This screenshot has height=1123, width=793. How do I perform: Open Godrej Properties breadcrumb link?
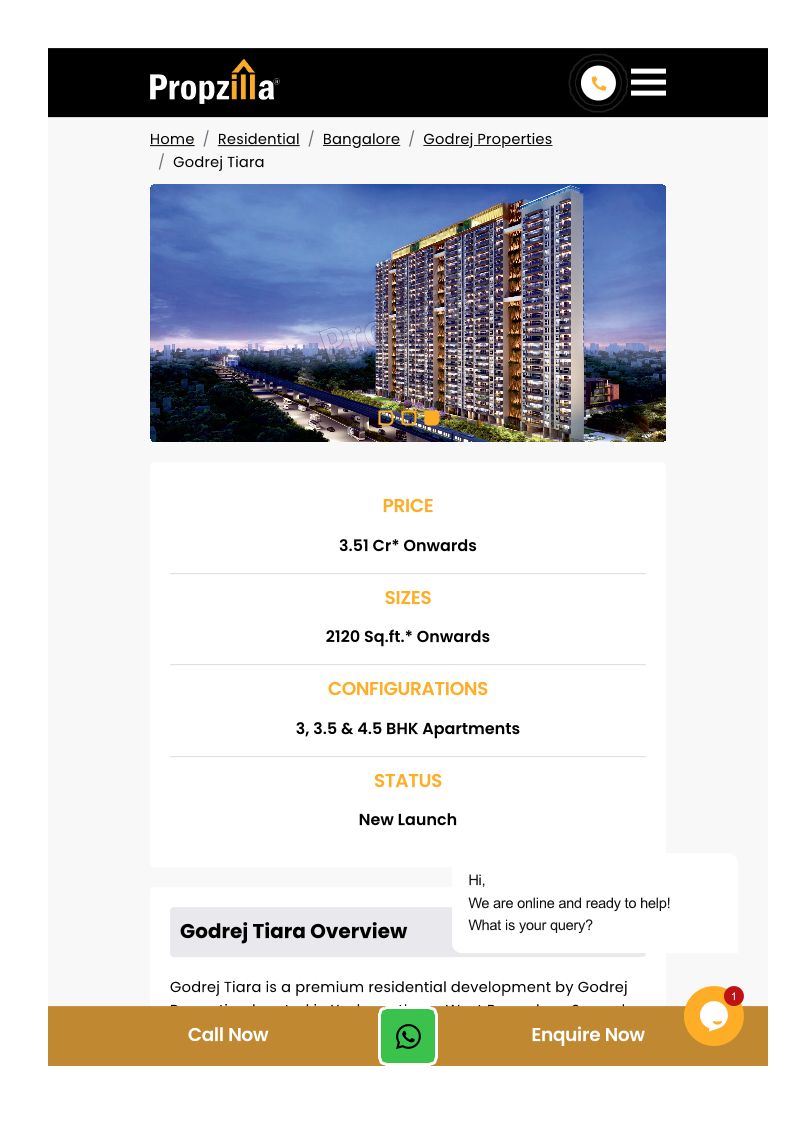click(x=487, y=139)
